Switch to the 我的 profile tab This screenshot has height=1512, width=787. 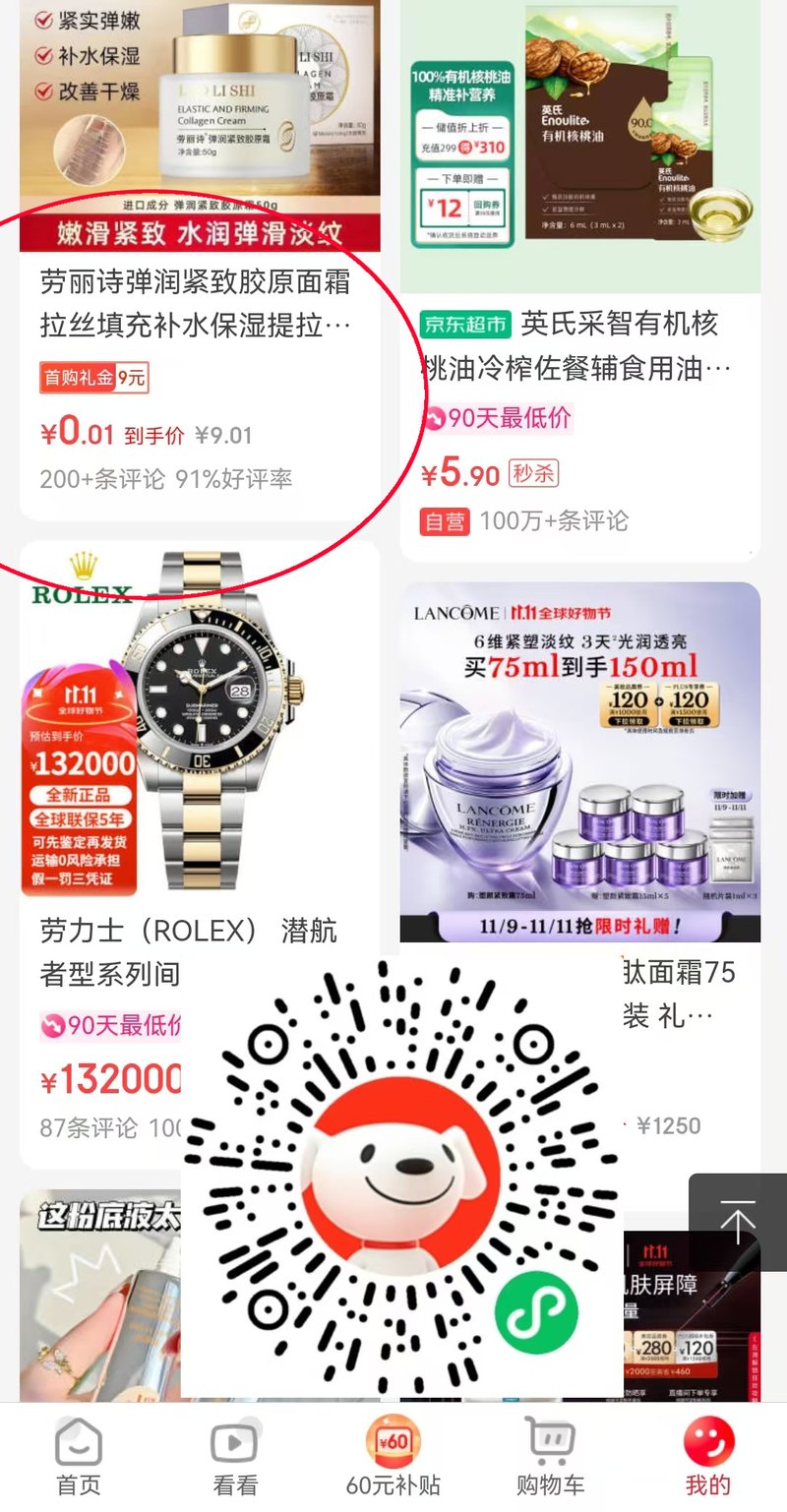point(708,1458)
